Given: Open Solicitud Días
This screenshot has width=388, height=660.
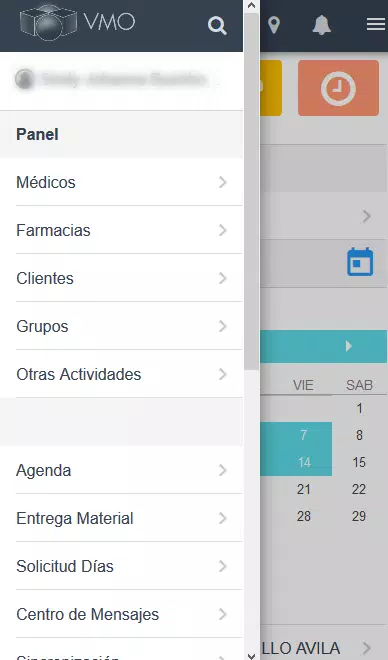Looking at the screenshot, I should (x=121, y=566).
